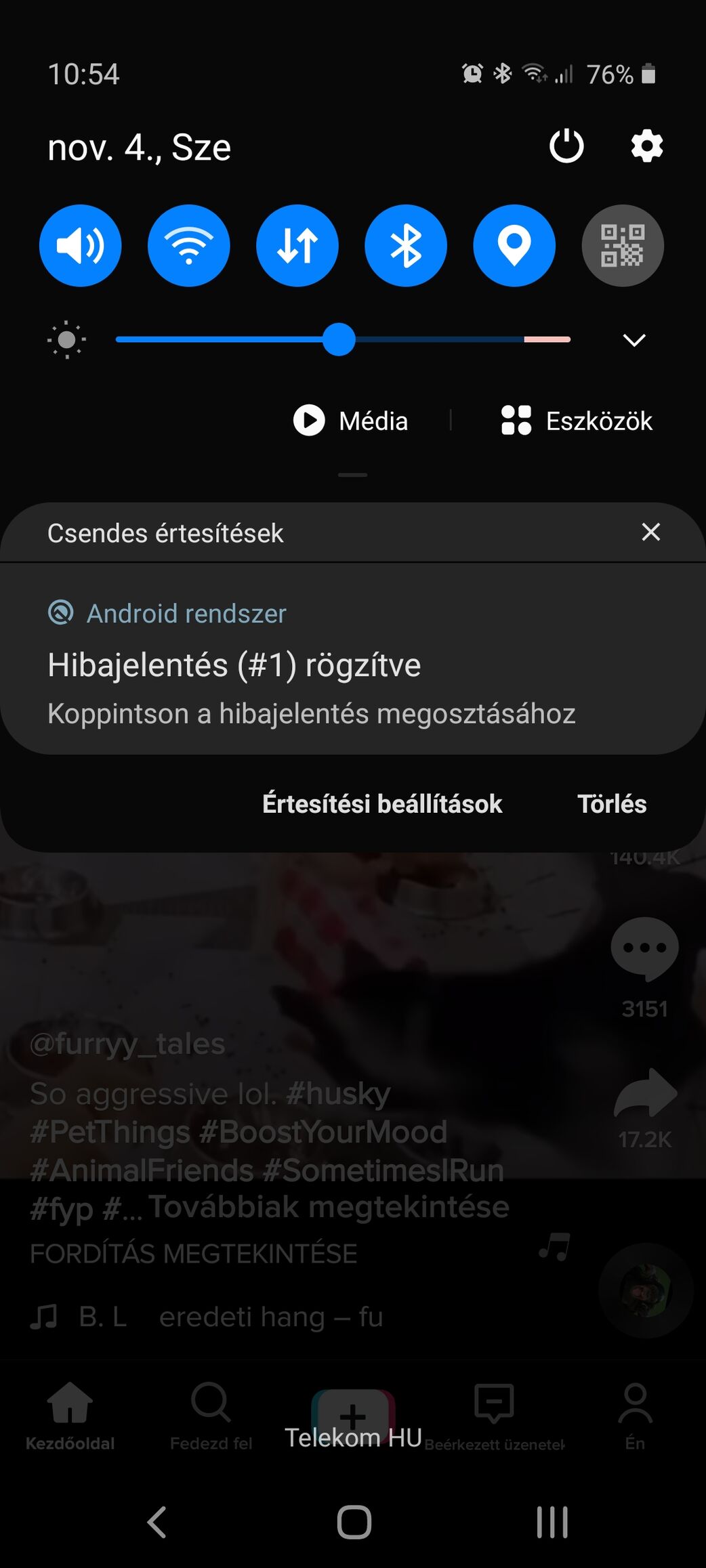The height and width of the screenshot is (1568, 706).
Task: Turn off Wi-Fi
Action: (x=188, y=245)
